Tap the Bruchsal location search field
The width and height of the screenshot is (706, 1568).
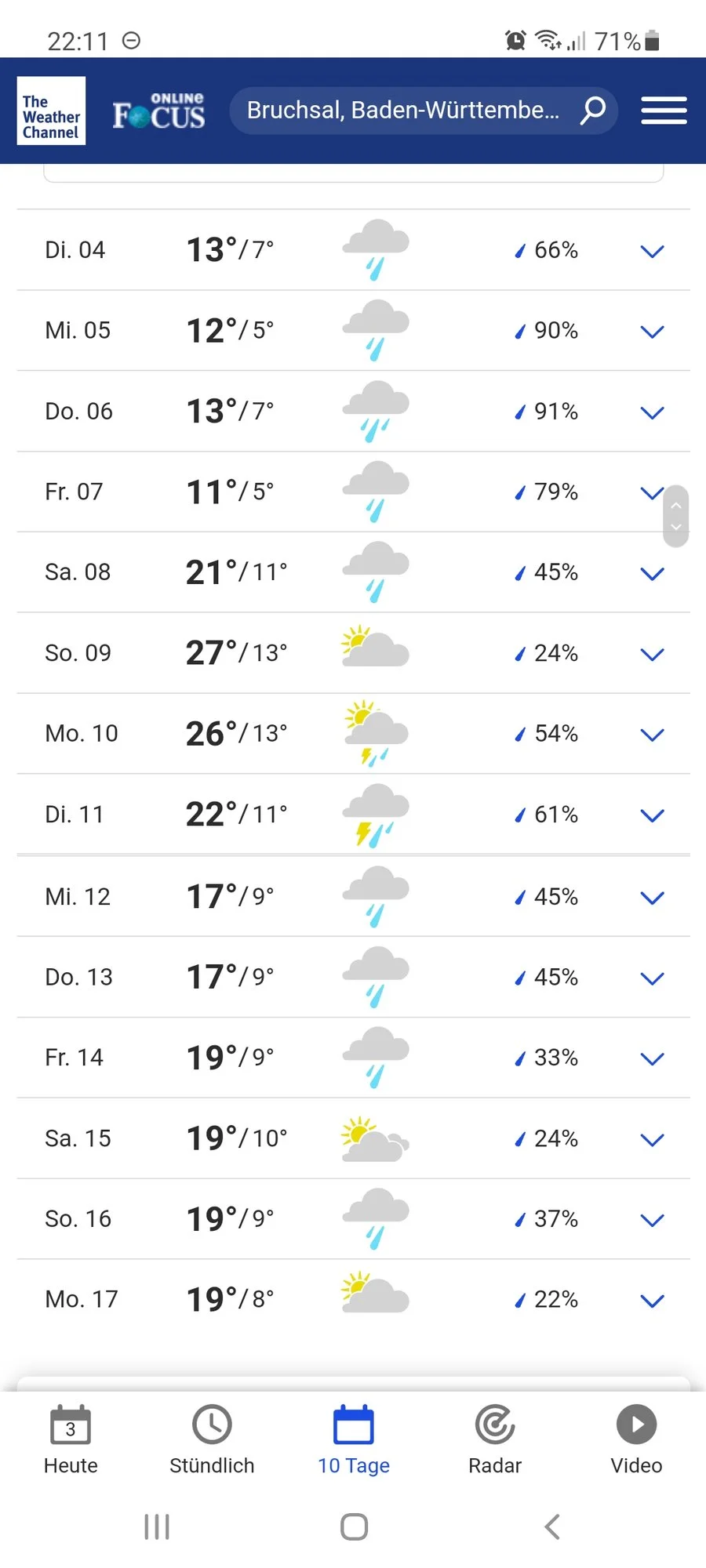[404, 111]
